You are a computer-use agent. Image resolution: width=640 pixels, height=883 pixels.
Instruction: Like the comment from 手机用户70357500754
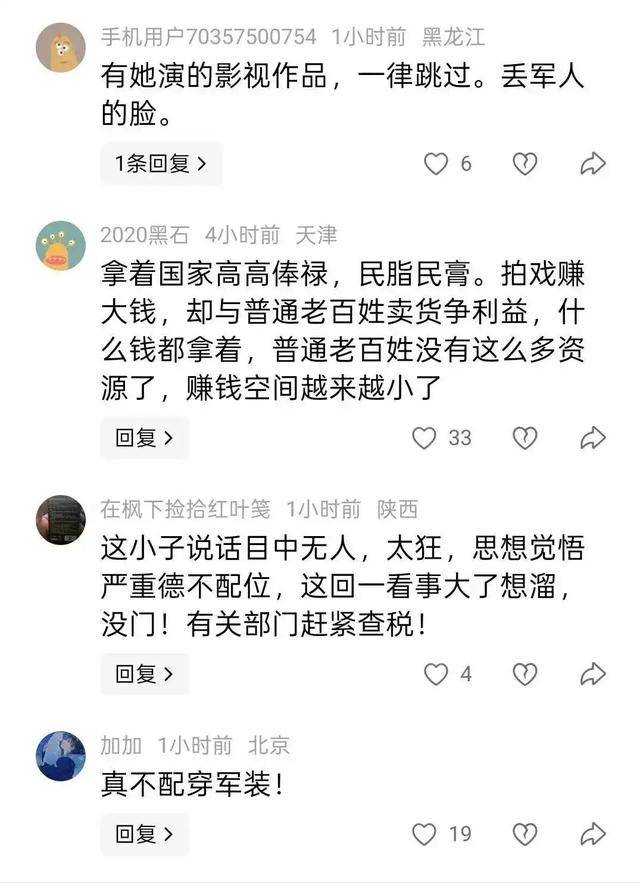(435, 164)
